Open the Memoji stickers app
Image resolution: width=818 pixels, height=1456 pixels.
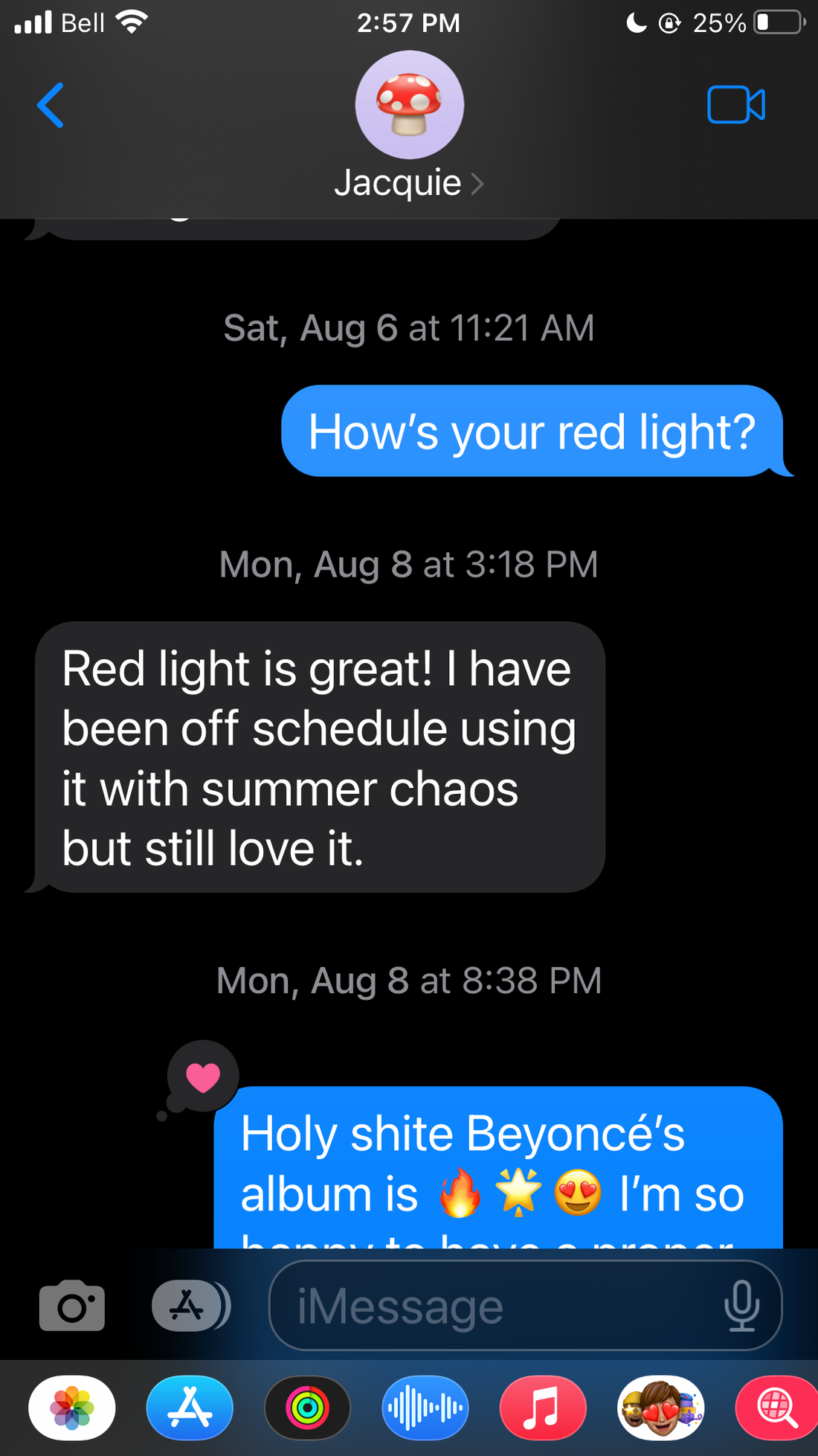pos(661,1408)
